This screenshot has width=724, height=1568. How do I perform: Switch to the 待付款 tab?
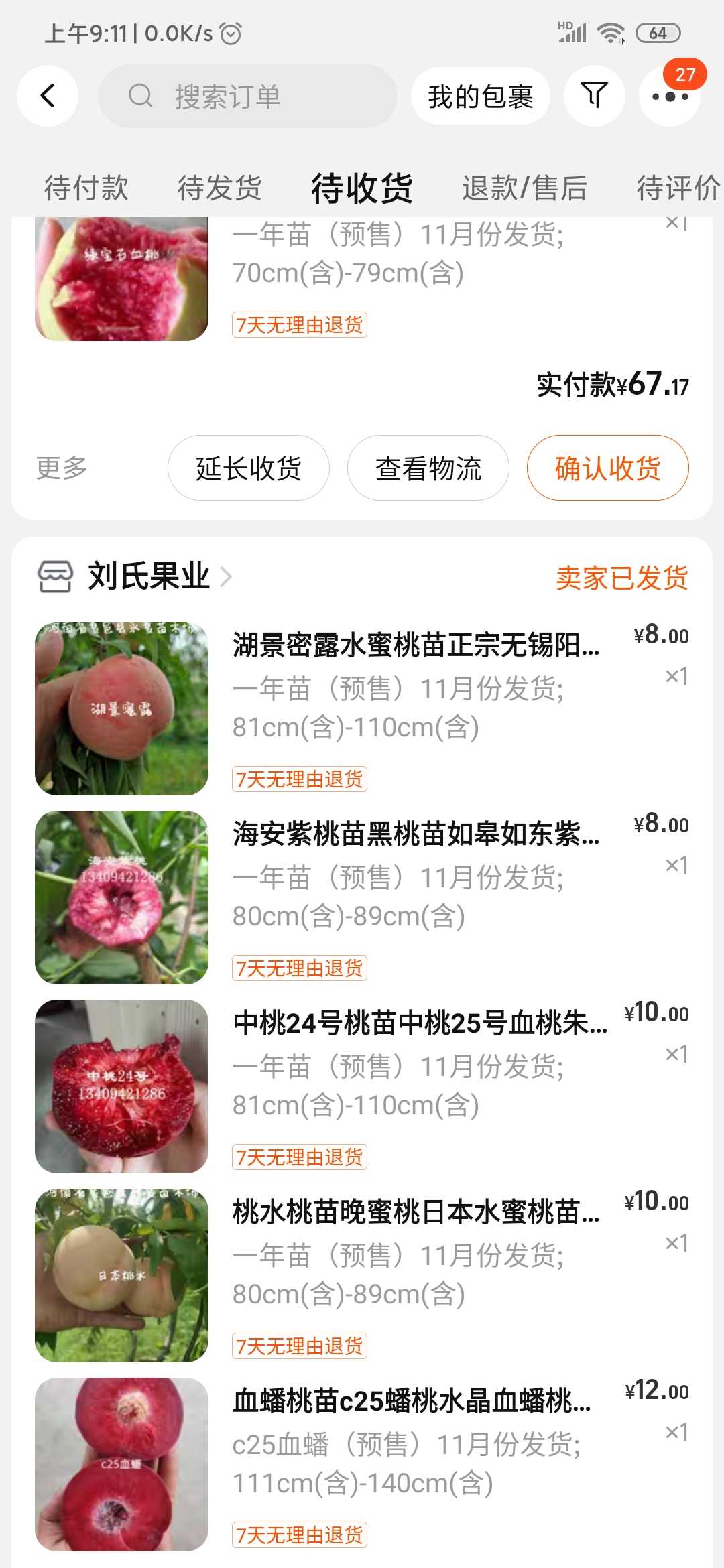click(86, 188)
